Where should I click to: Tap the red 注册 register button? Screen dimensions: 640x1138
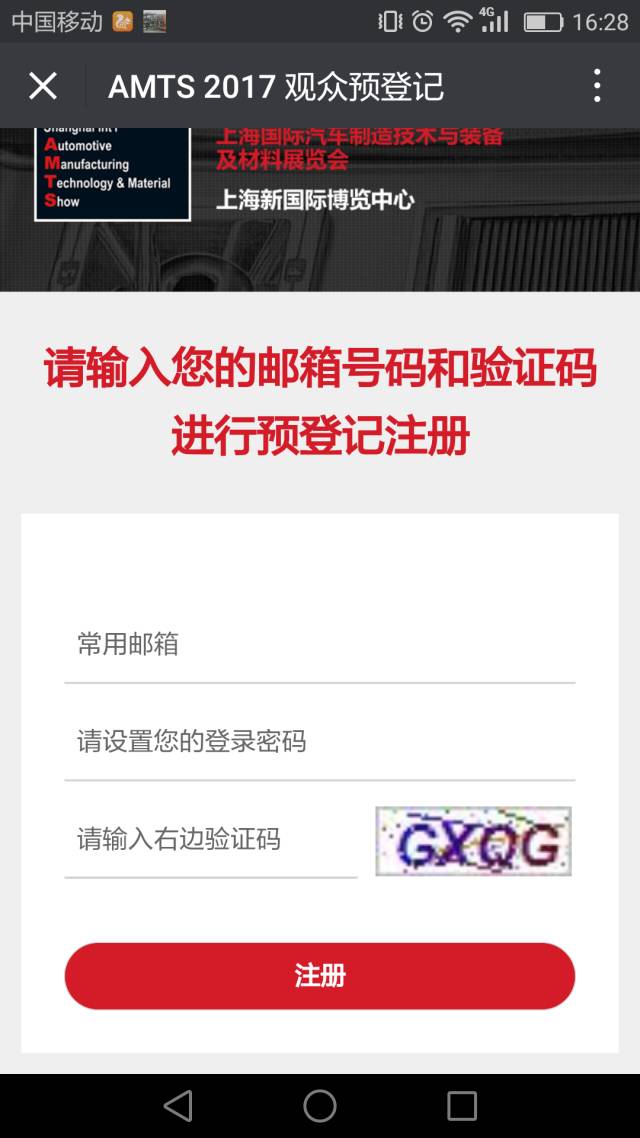tap(320, 976)
